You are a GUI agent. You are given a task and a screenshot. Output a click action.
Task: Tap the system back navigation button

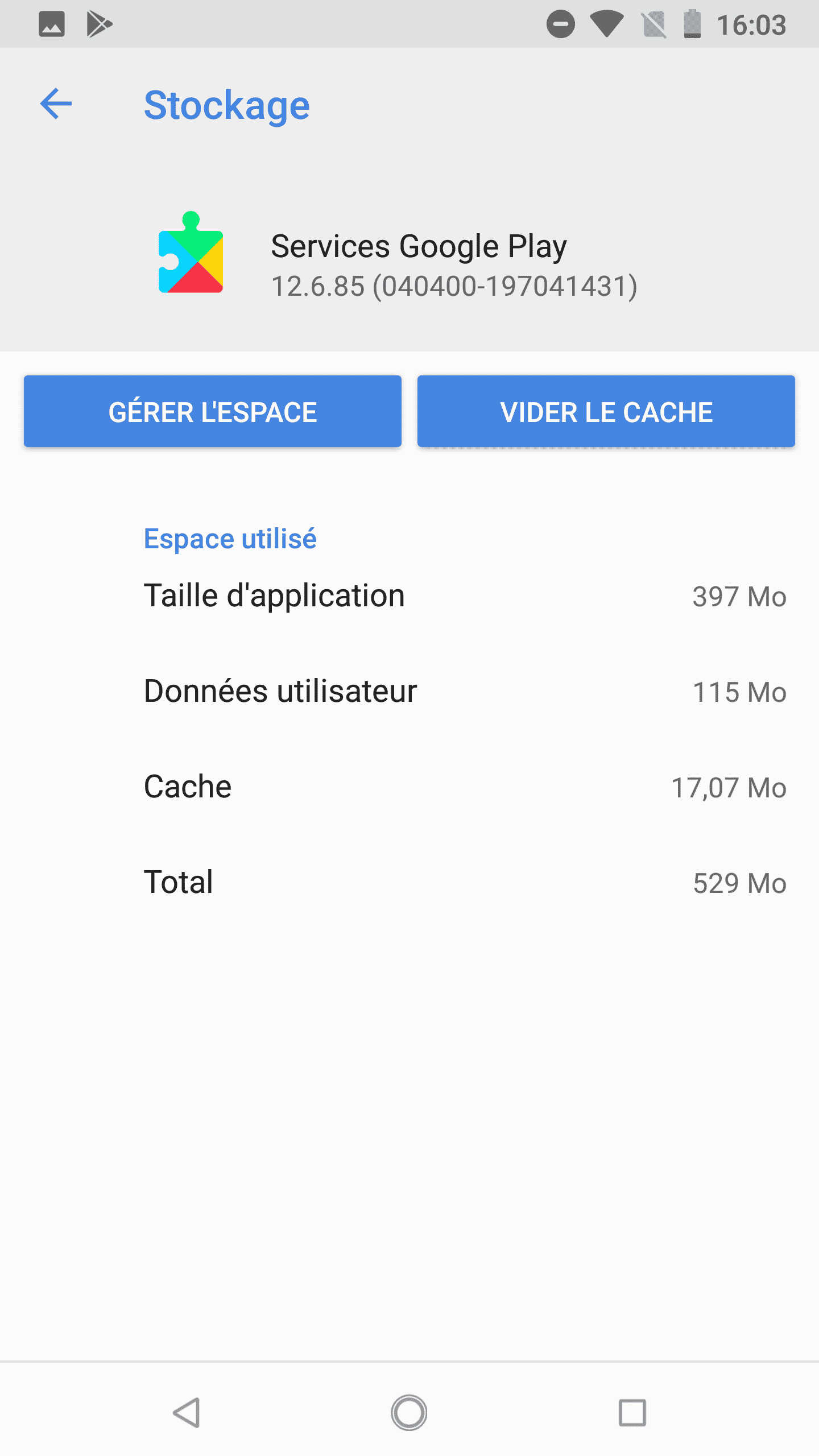[187, 1413]
